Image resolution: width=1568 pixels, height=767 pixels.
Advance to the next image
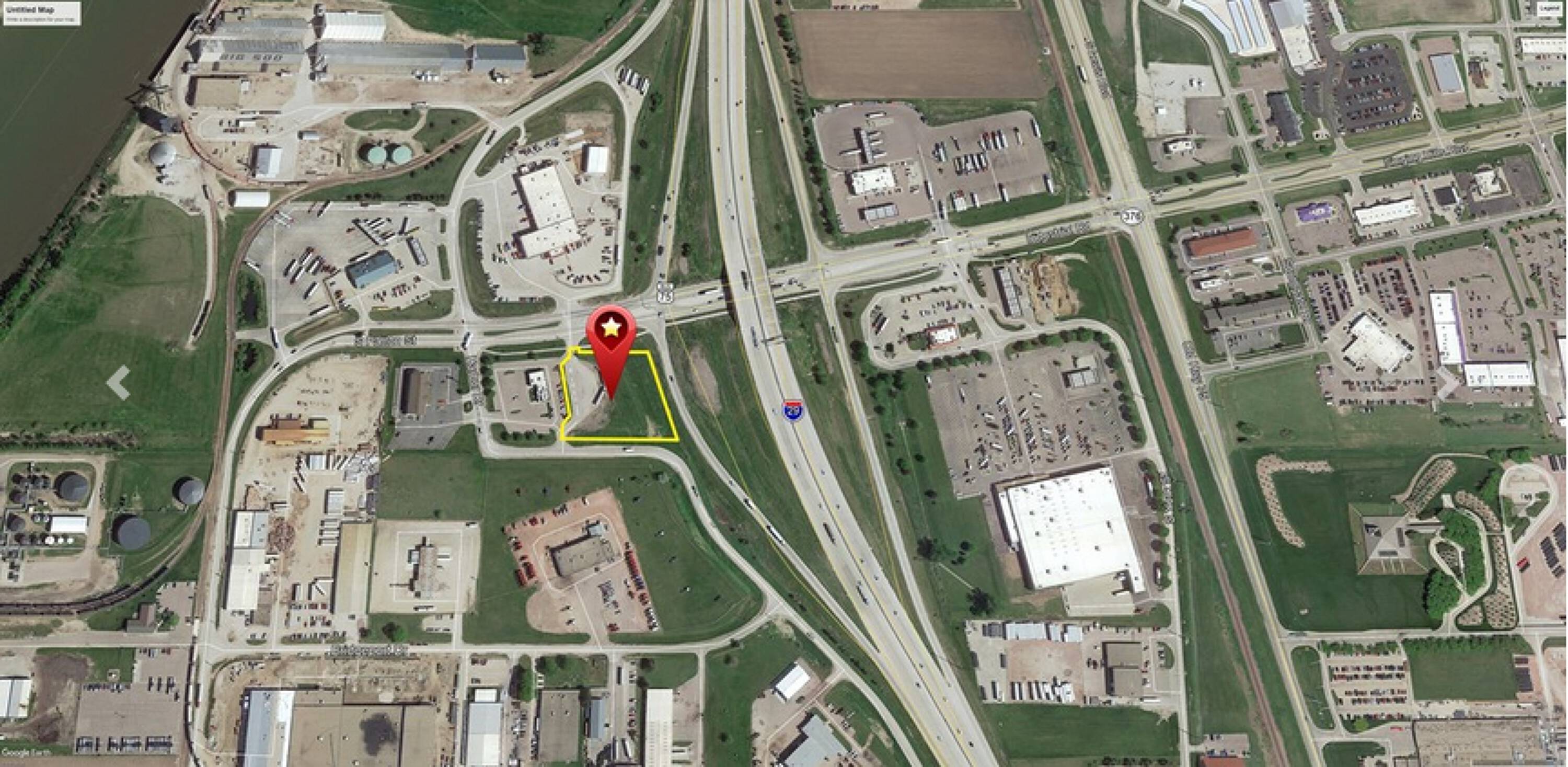(x=1448, y=384)
